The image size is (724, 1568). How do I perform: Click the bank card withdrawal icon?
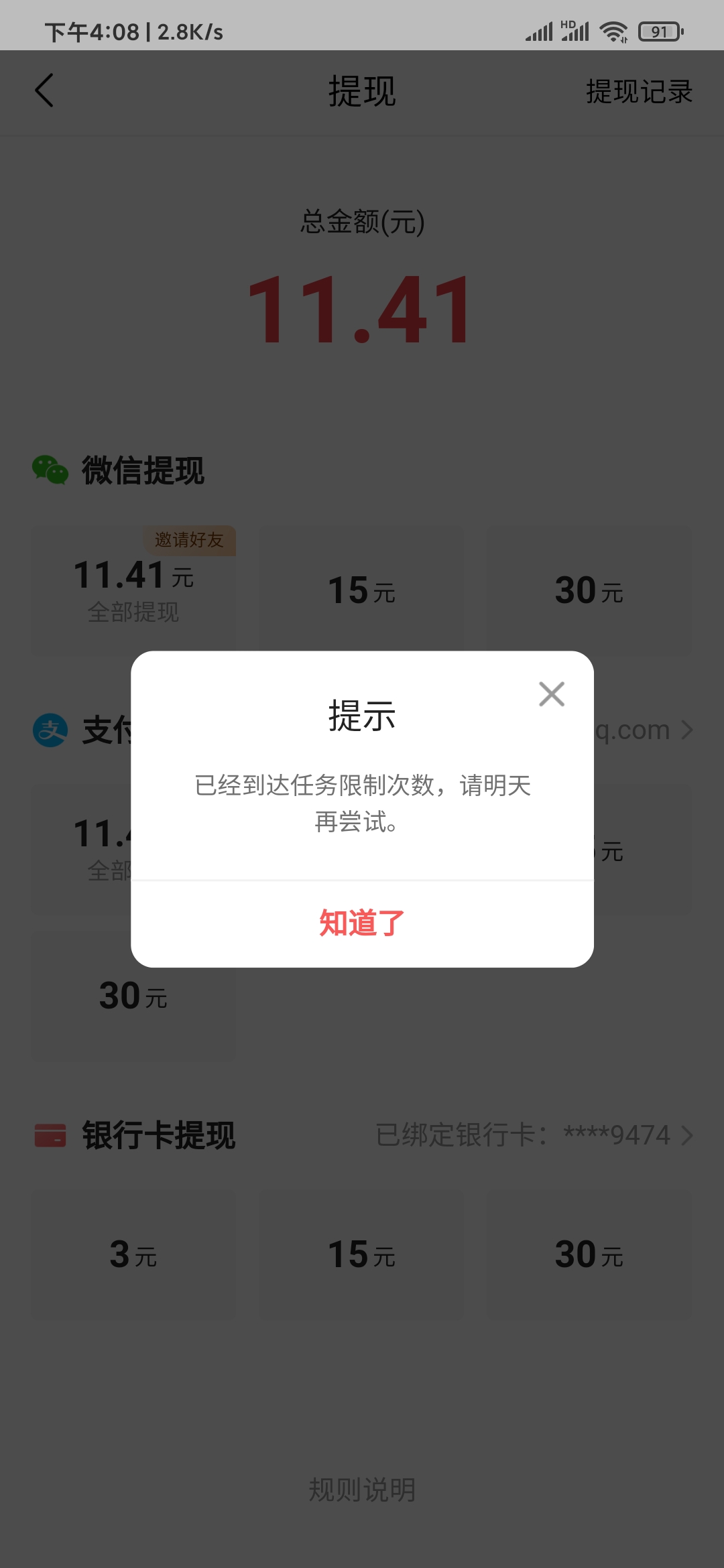tap(50, 1134)
